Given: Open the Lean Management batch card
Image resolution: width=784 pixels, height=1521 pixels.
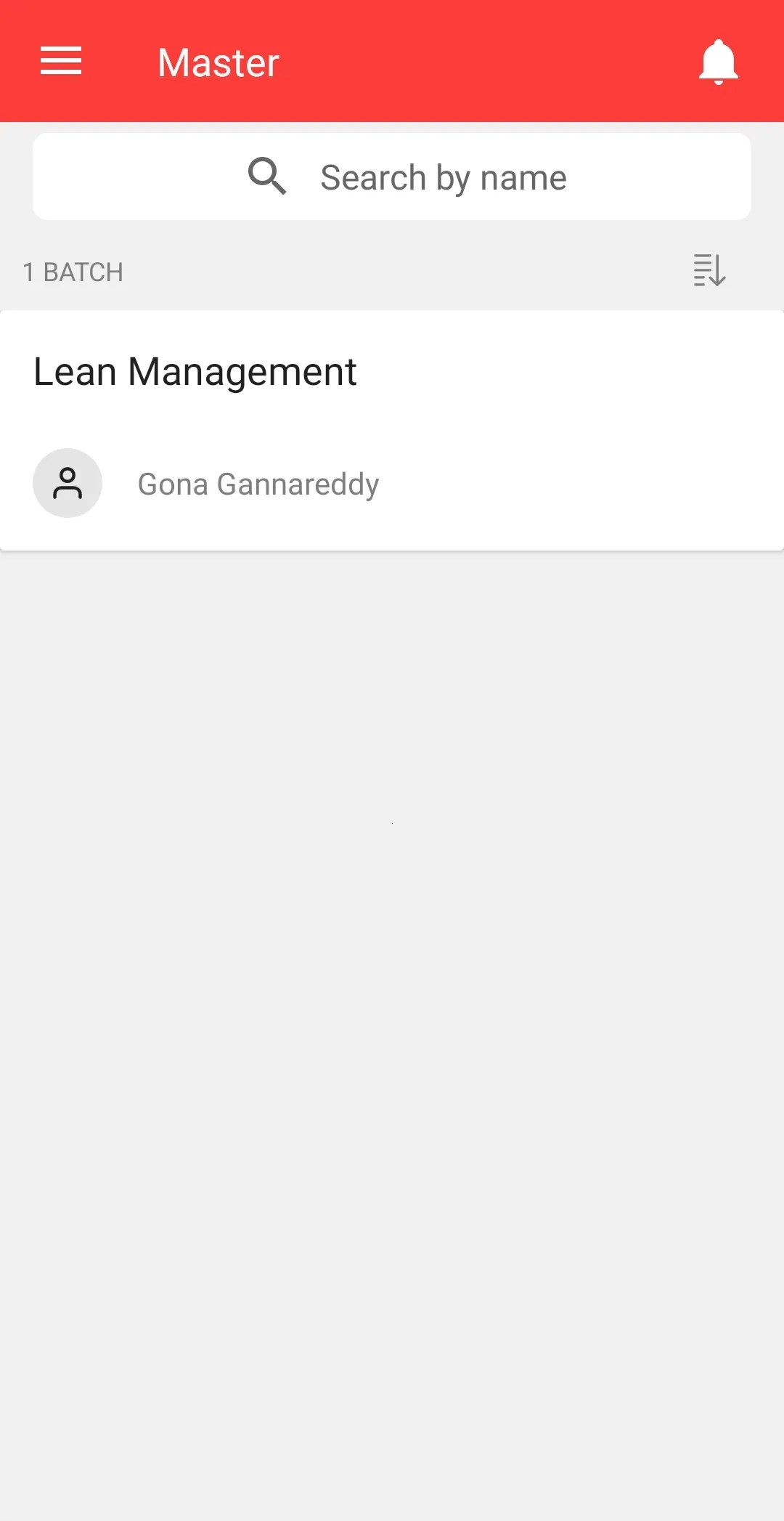Looking at the screenshot, I should click(x=392, y=430).
